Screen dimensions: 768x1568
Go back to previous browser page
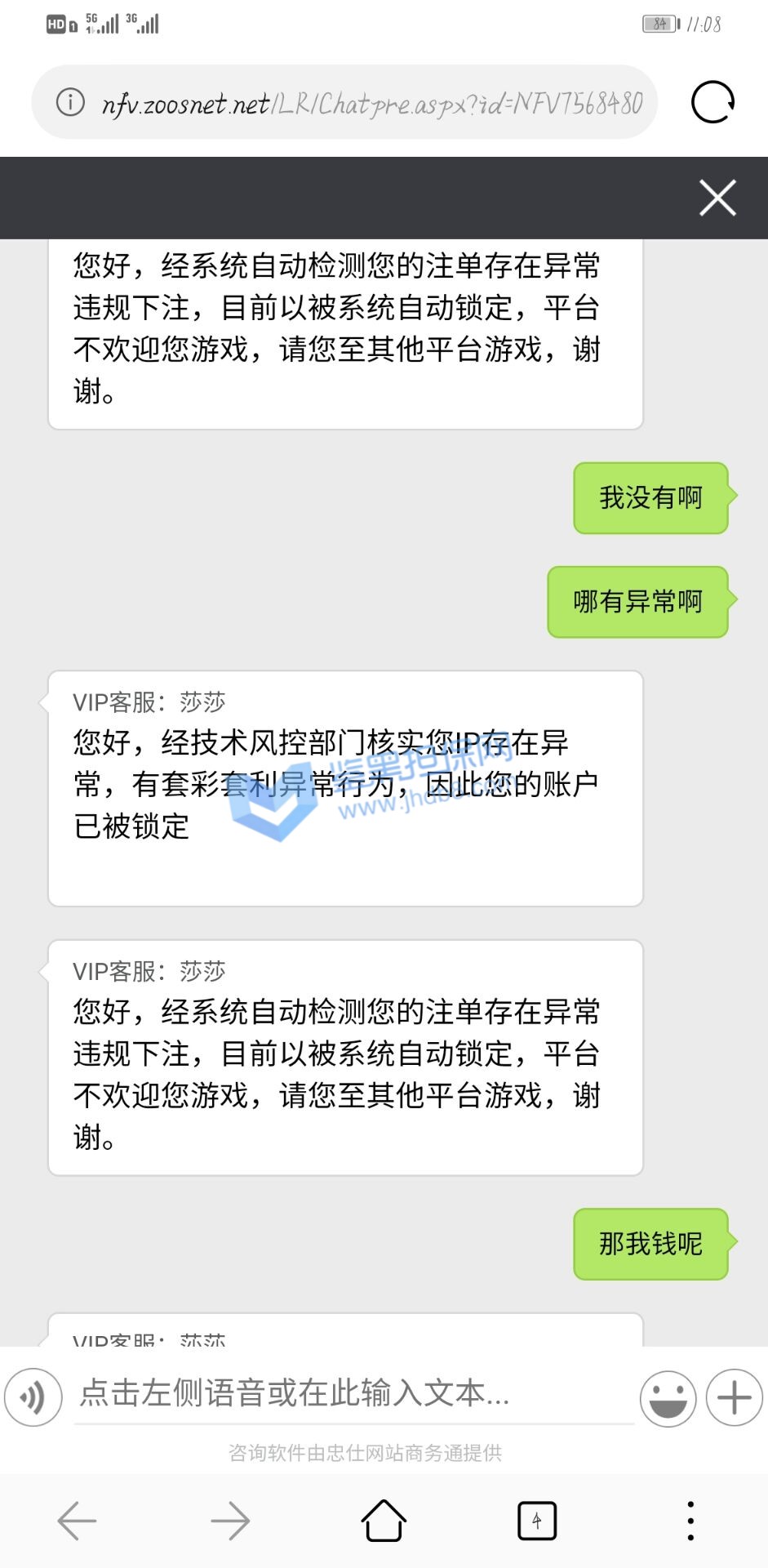(78, 1521)
